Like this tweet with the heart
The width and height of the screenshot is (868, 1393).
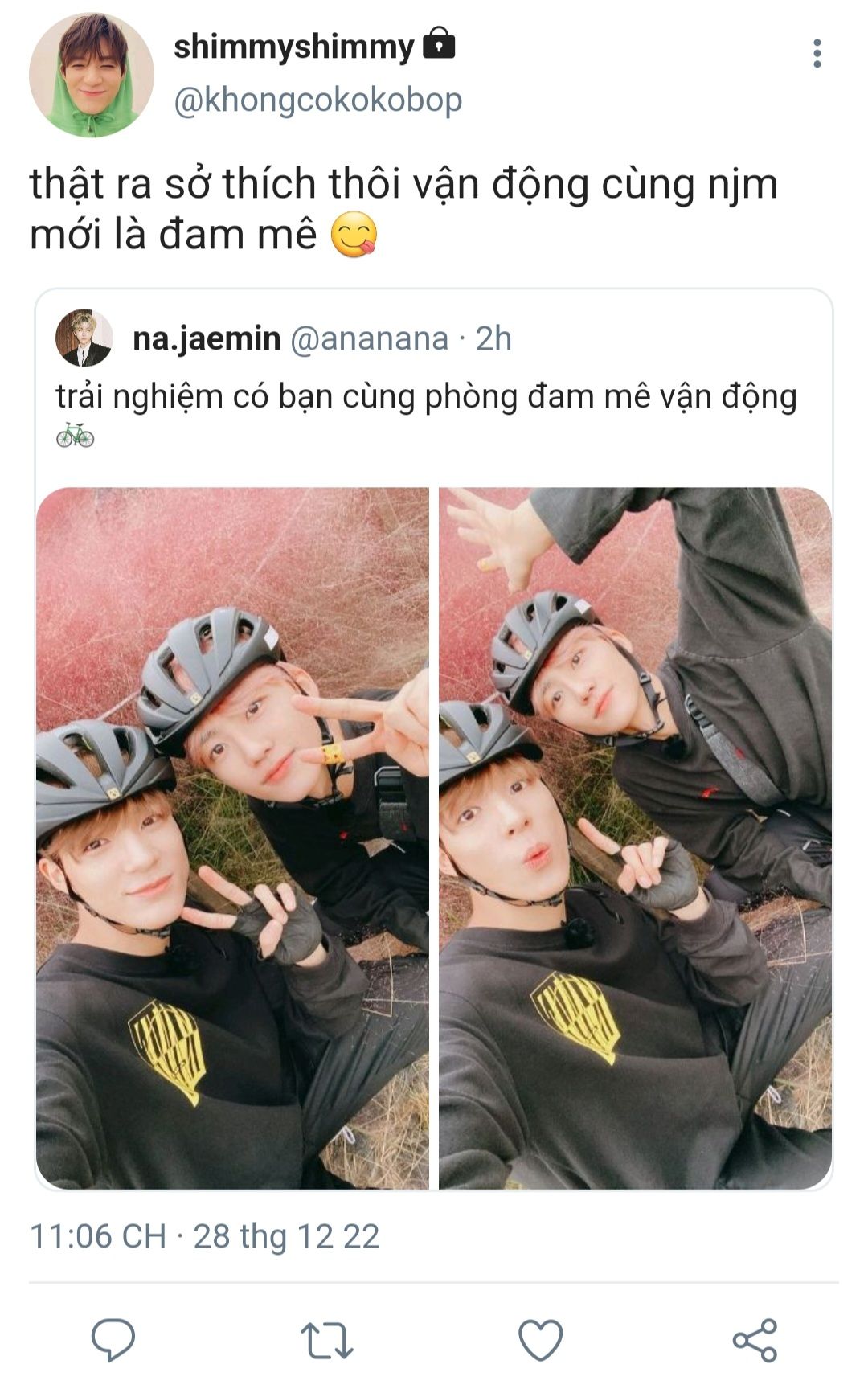[x=540, y=1339]
